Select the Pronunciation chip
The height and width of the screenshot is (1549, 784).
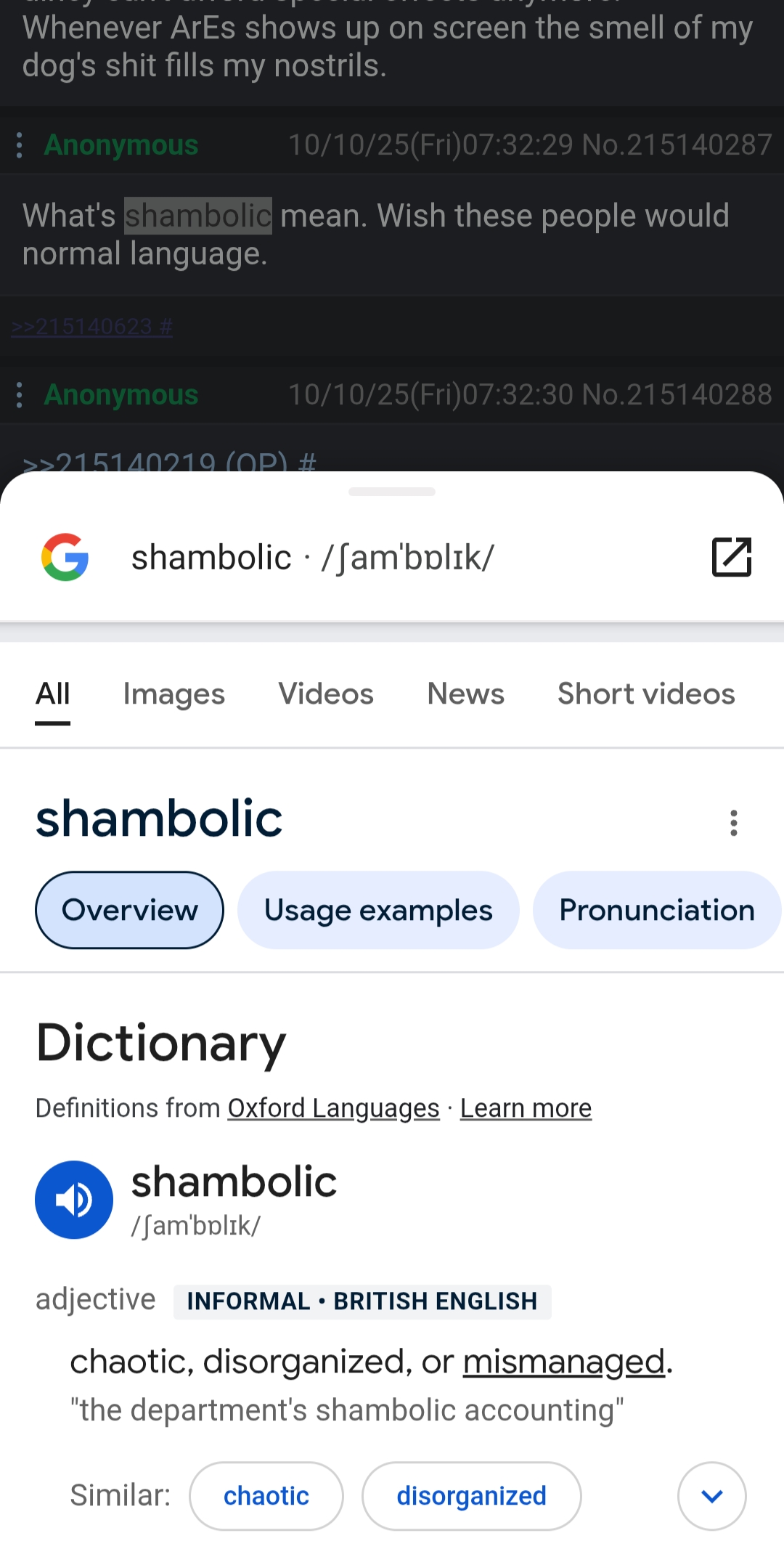pyautogui.click(x=656, y=910)
